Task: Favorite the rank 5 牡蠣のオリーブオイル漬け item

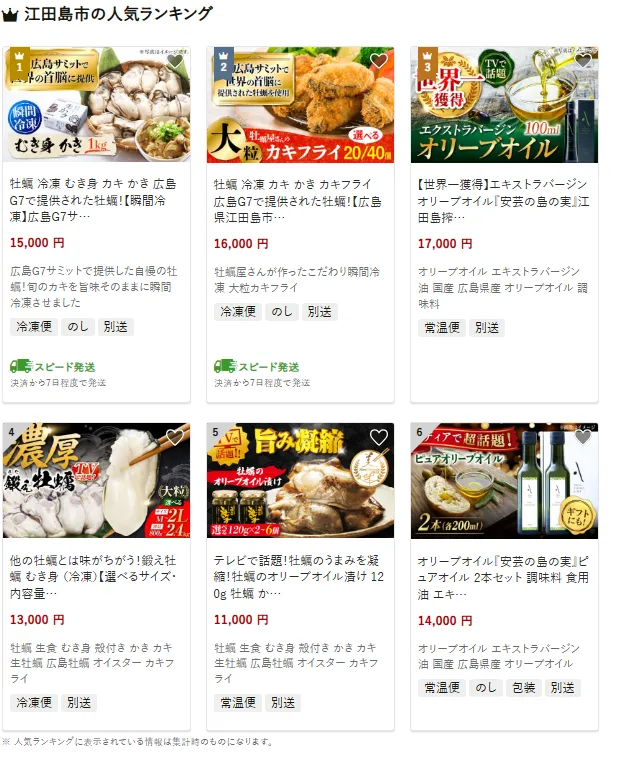Action: 379,437
